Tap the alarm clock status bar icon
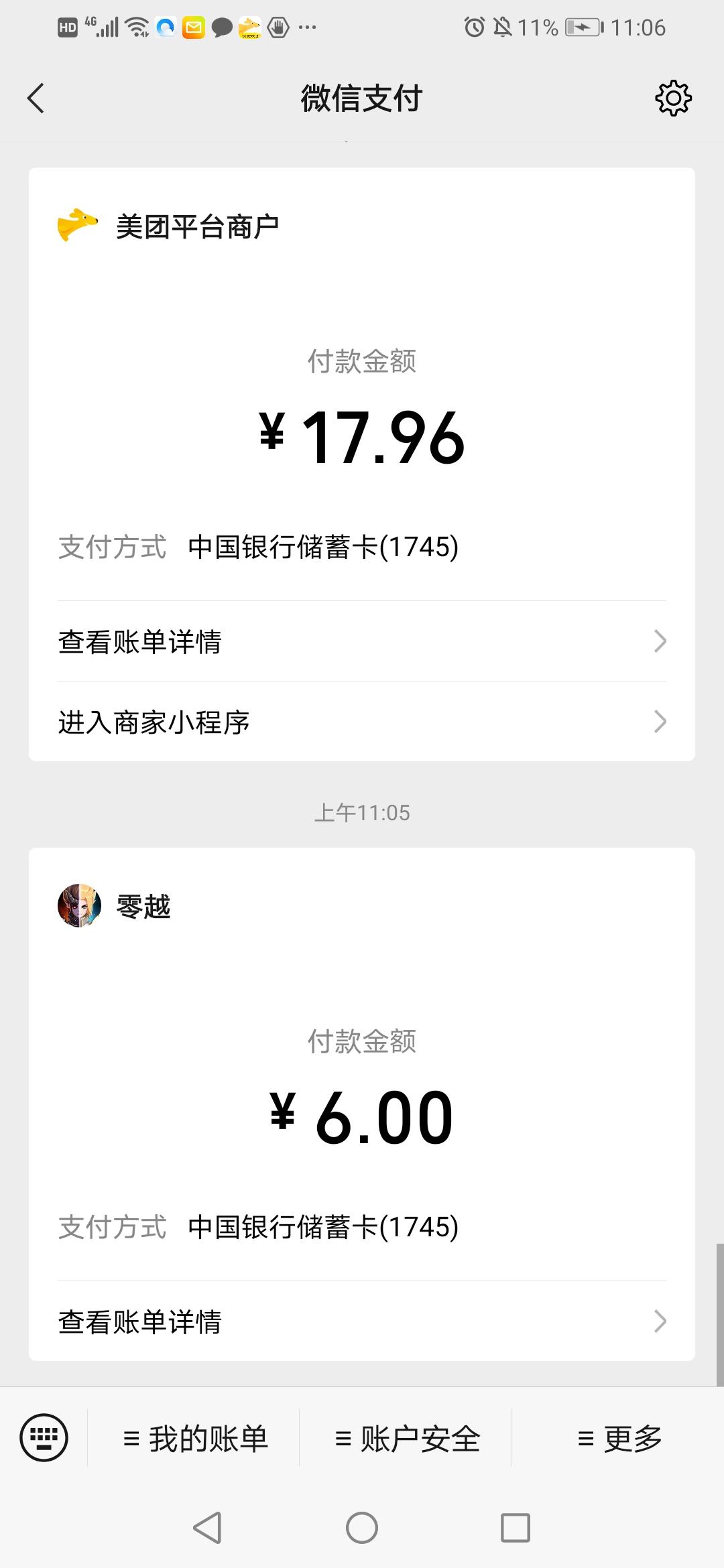Screen dimensions: 724x1568 click(x=473, y=27)
